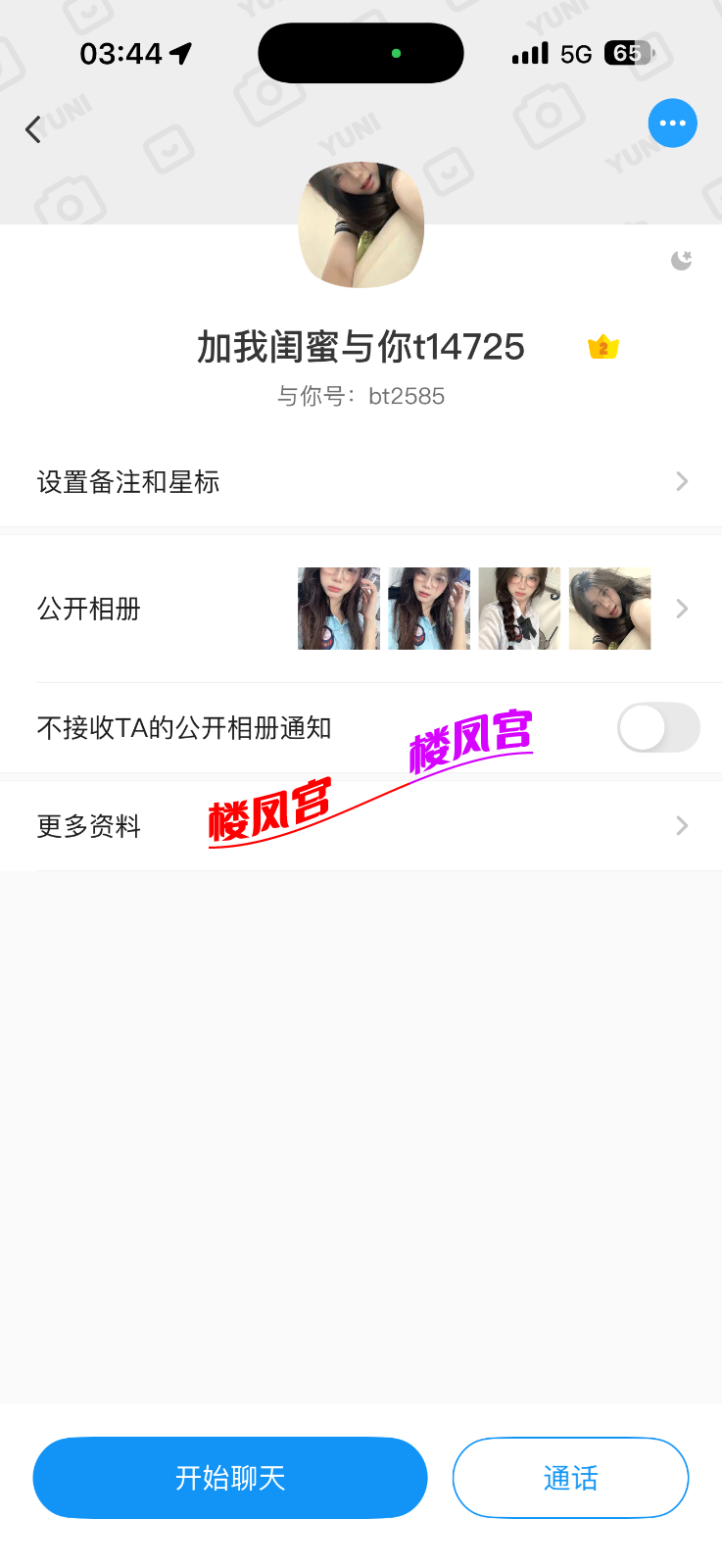Open 更多资料 details
The image size is (722, 1568).
(361, 826)
